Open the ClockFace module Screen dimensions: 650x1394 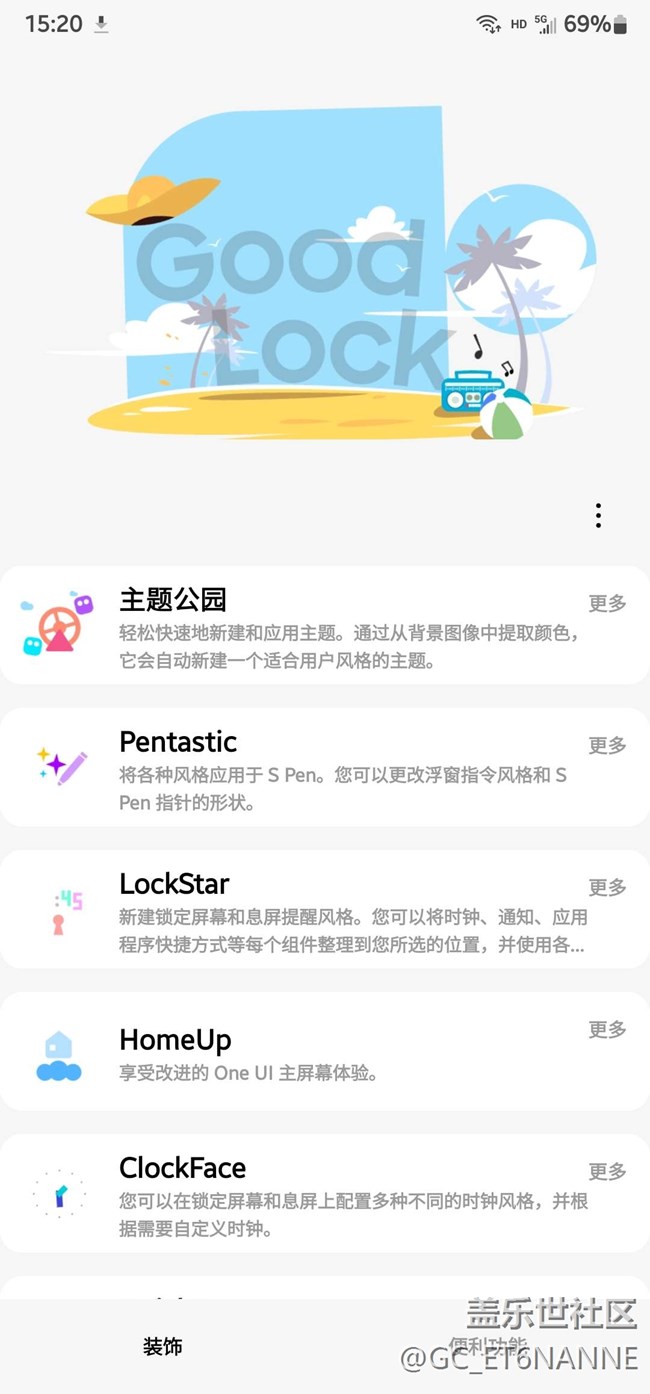point(300,1194)
